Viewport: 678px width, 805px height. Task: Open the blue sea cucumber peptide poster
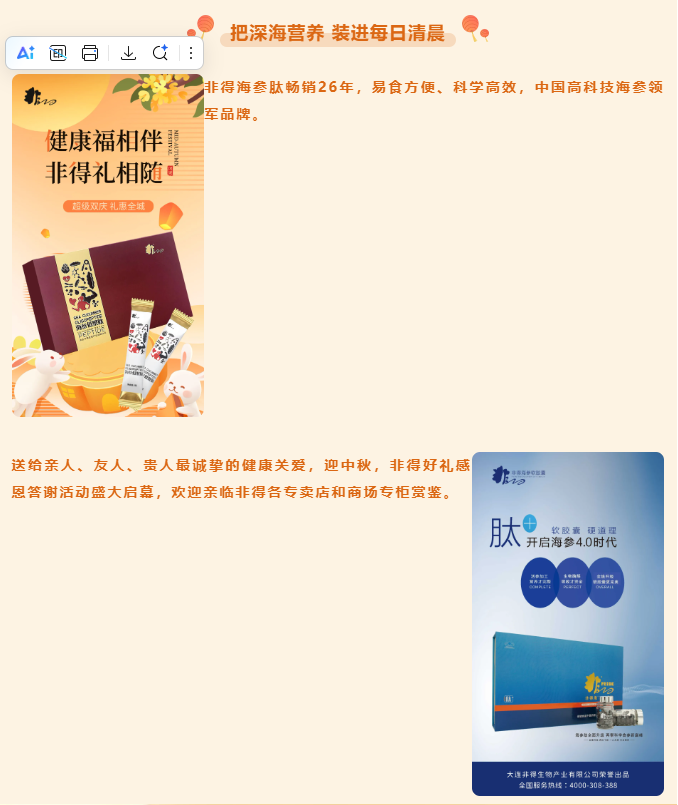(568, 623)
